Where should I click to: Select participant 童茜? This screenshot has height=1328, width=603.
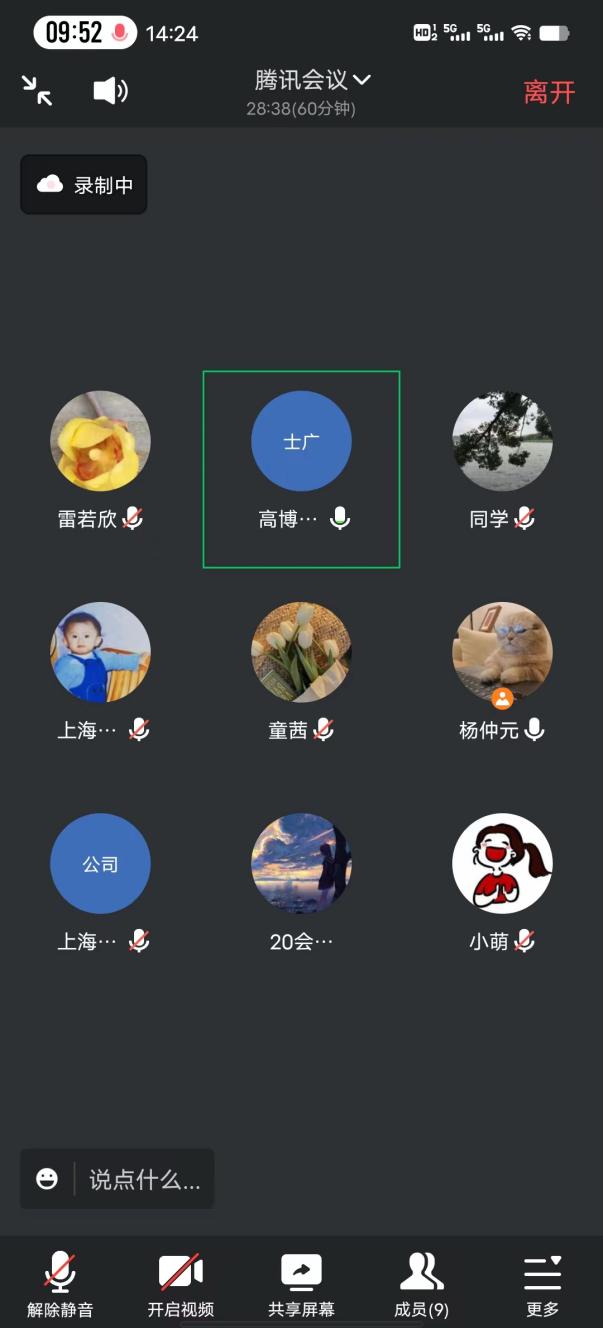(x=301, y=652)
